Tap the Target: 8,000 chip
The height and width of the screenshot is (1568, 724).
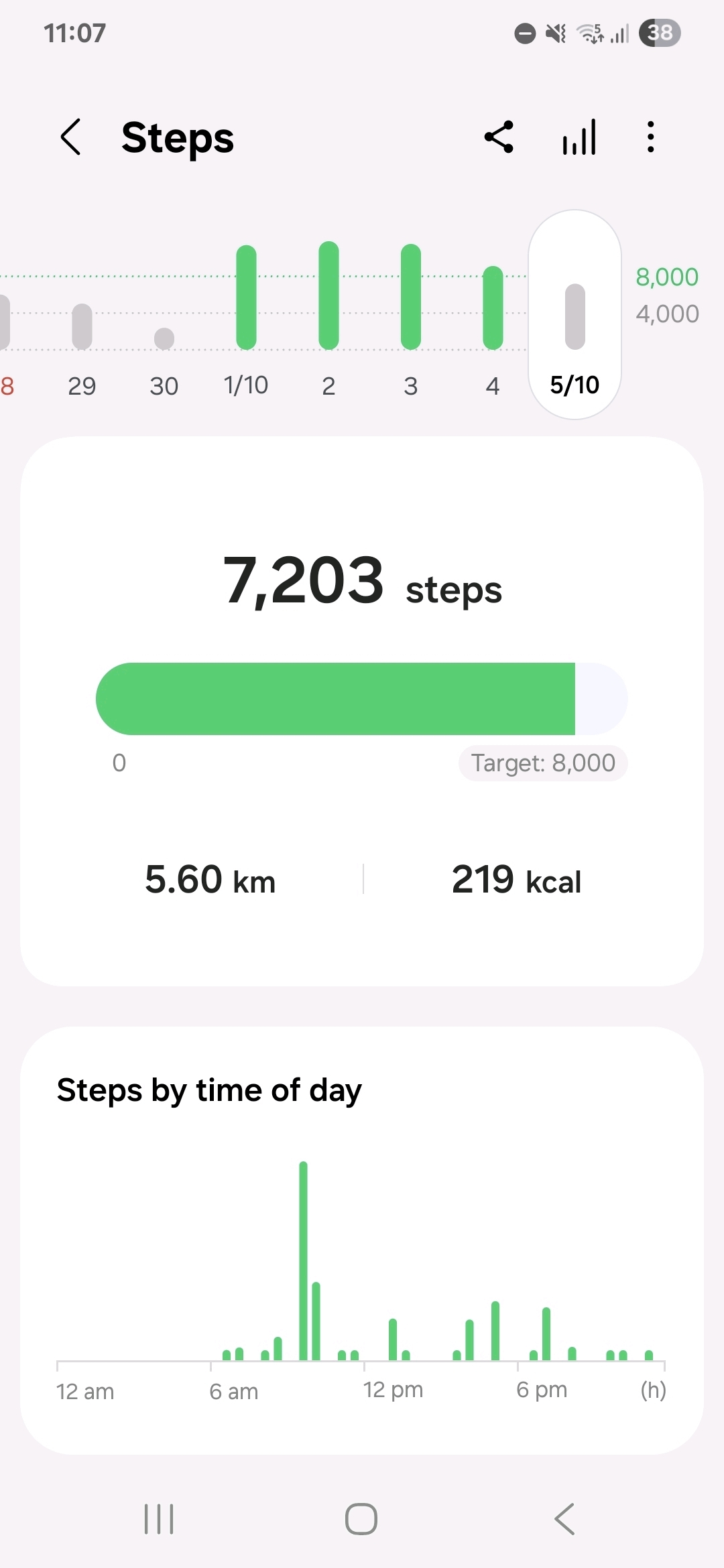point(543,763)
